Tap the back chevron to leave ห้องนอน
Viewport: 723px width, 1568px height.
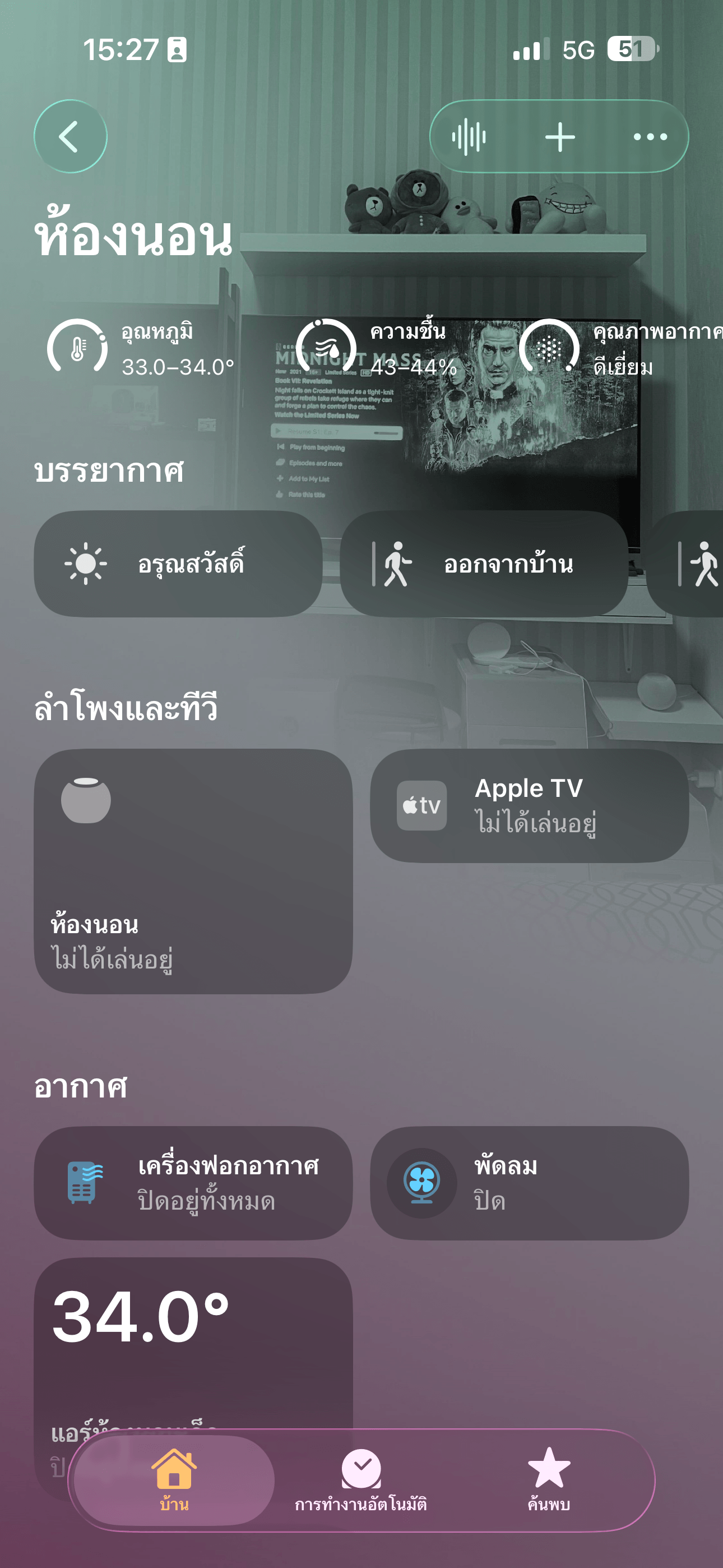[71, 137]
